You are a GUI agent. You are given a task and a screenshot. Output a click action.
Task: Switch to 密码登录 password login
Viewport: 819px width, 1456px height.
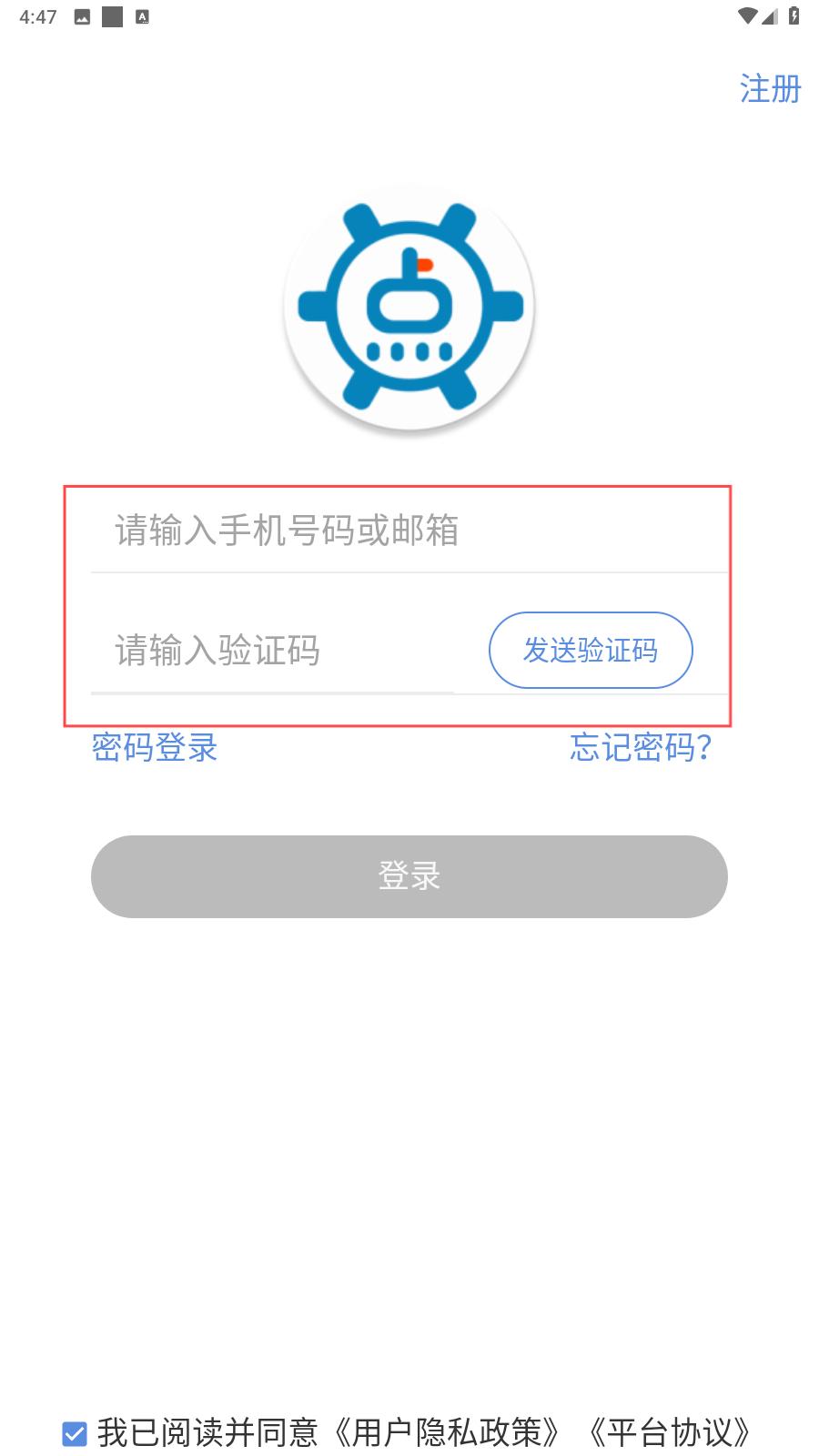[155, 747]
